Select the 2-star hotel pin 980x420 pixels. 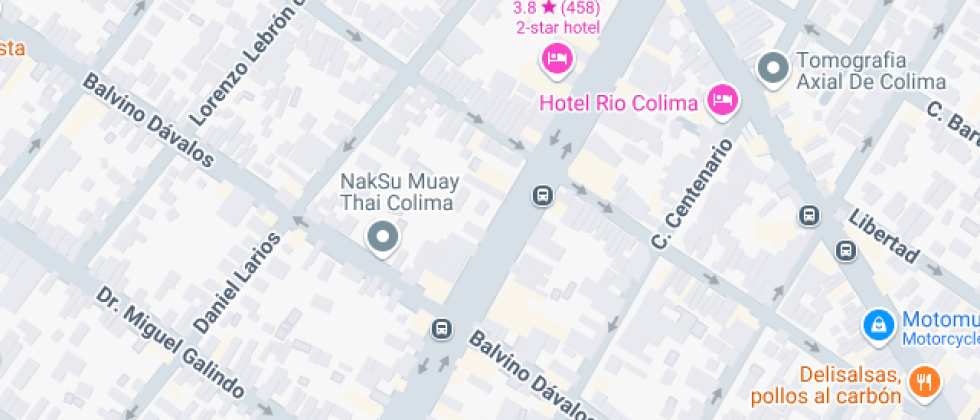click(557, 58)
